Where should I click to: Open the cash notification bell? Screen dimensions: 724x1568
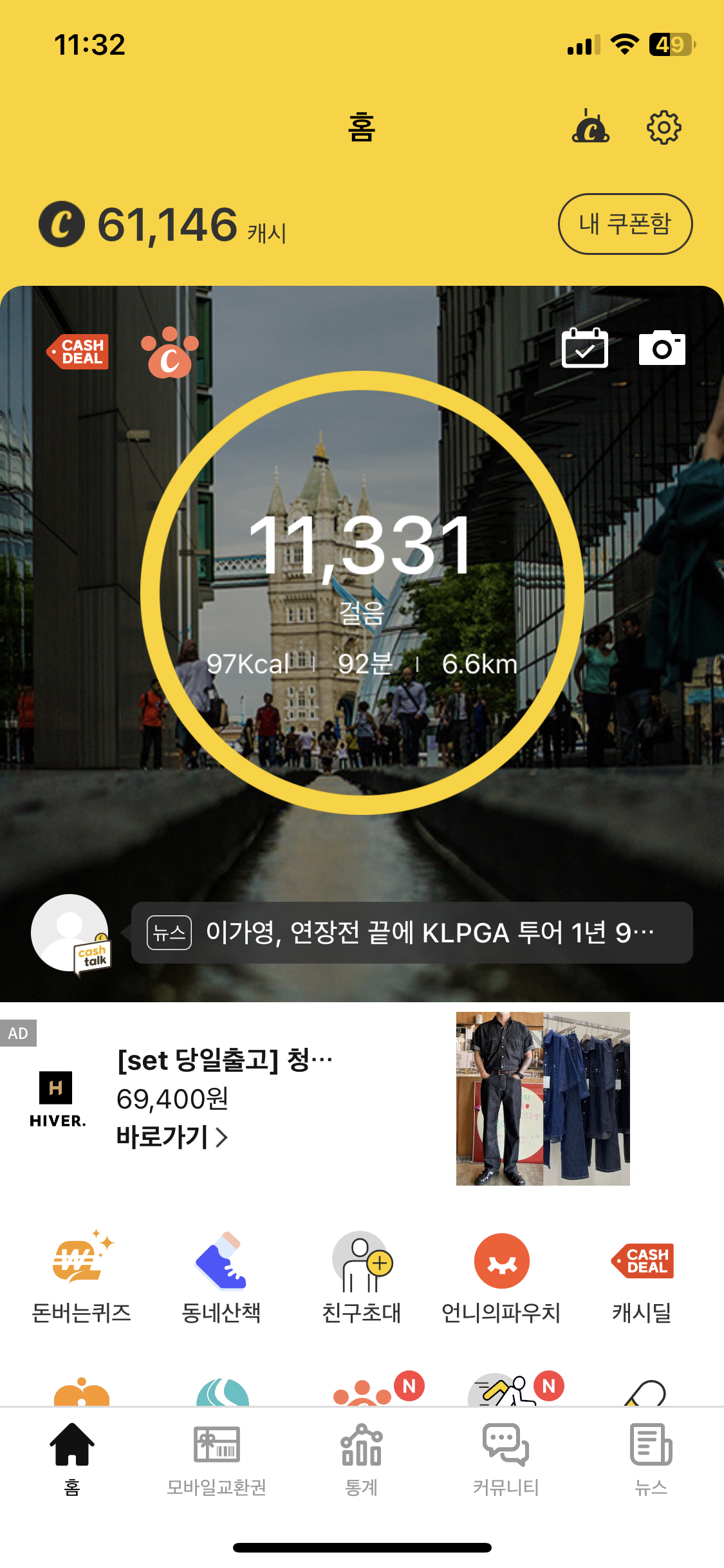[x=590, y=127]
